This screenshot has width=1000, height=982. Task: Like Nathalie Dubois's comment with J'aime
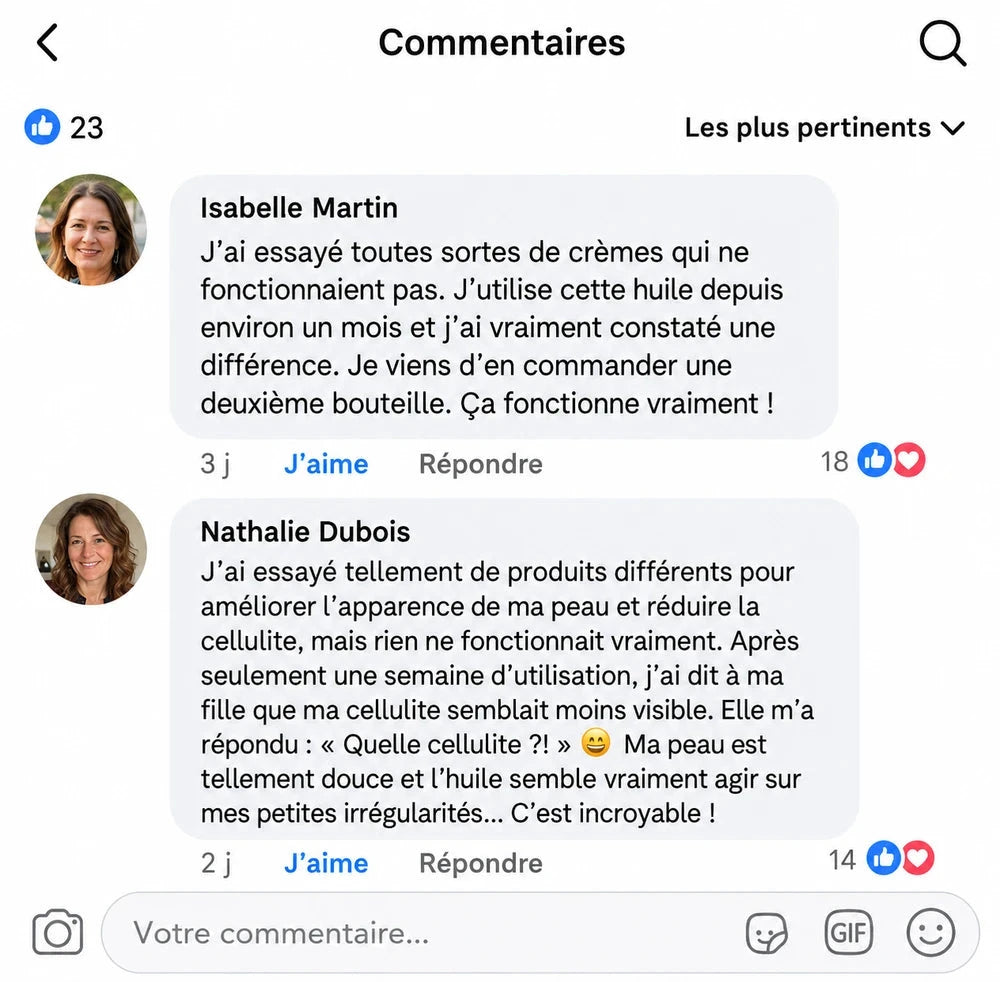tap(326, 863)
